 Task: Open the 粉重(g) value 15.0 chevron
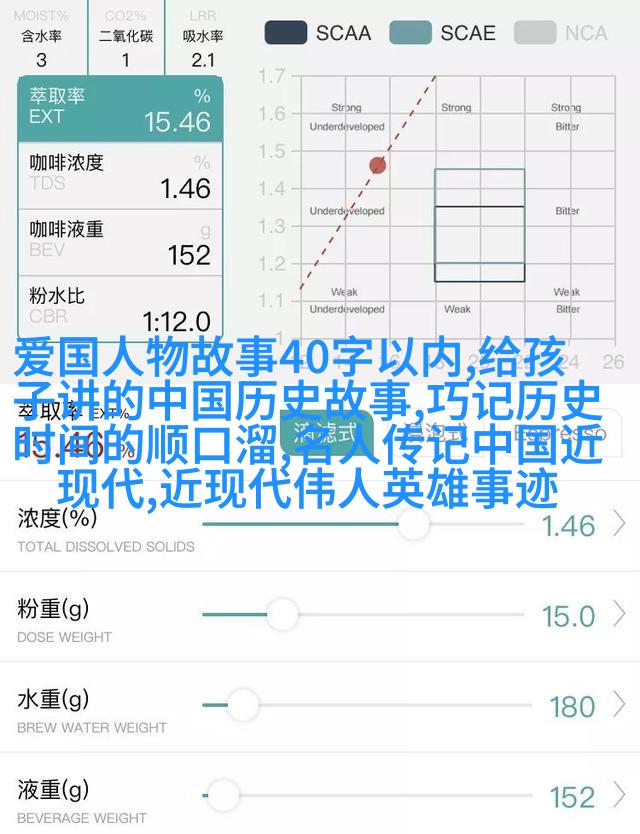(x=620, y=614)
